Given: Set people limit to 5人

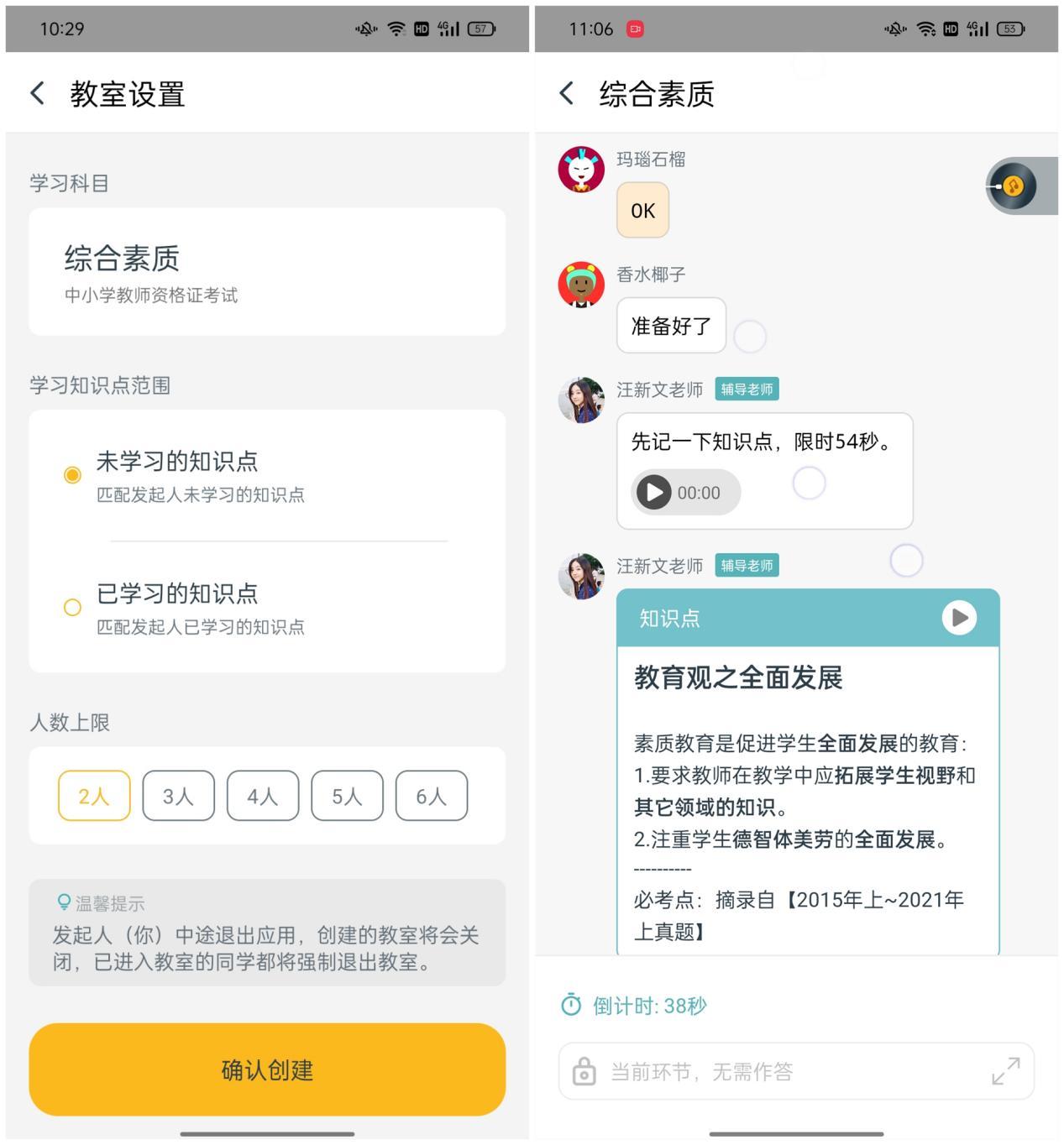Looking at the screenshot, I should click(x=347, y=796).
